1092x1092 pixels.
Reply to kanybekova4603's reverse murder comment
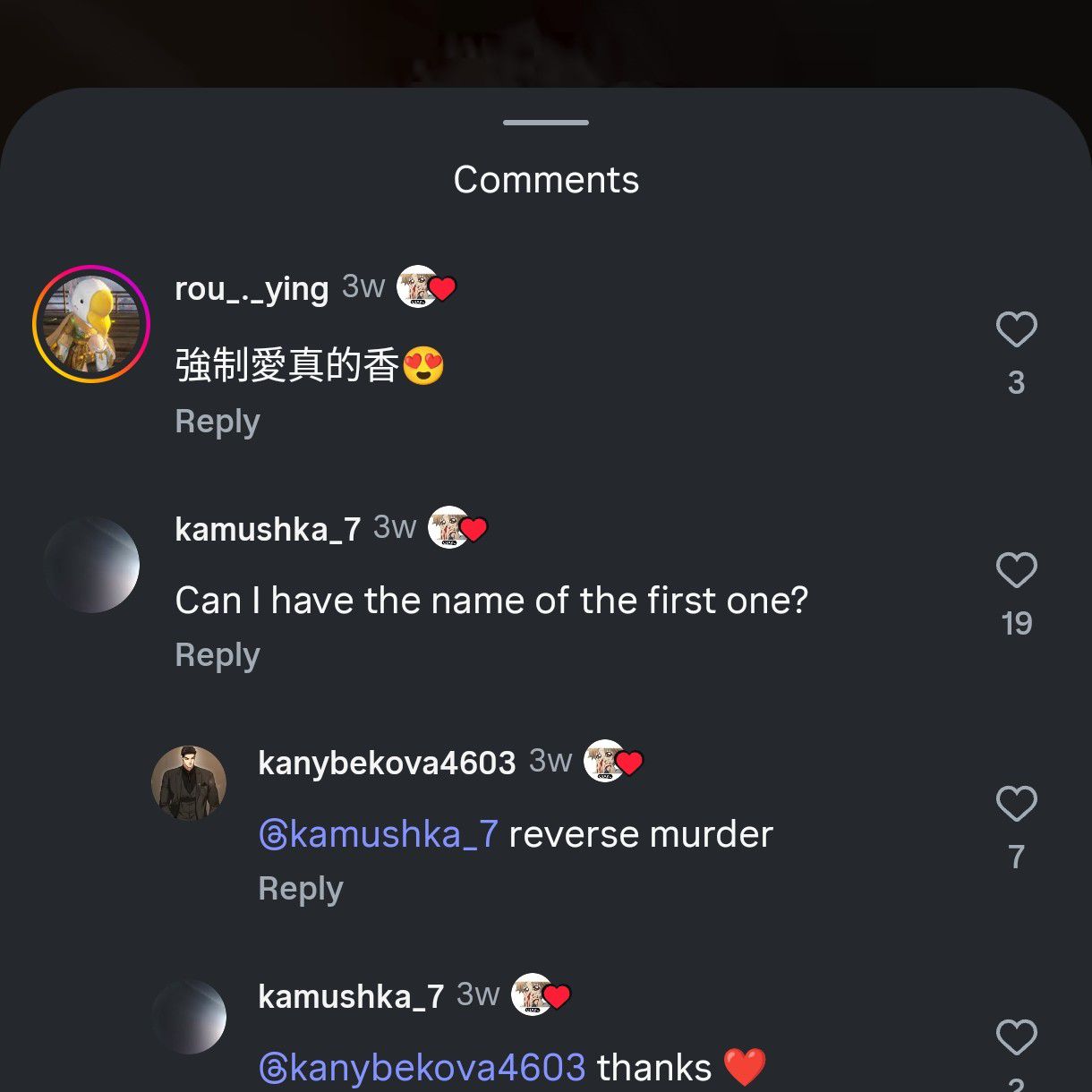(x=301, y=889)
